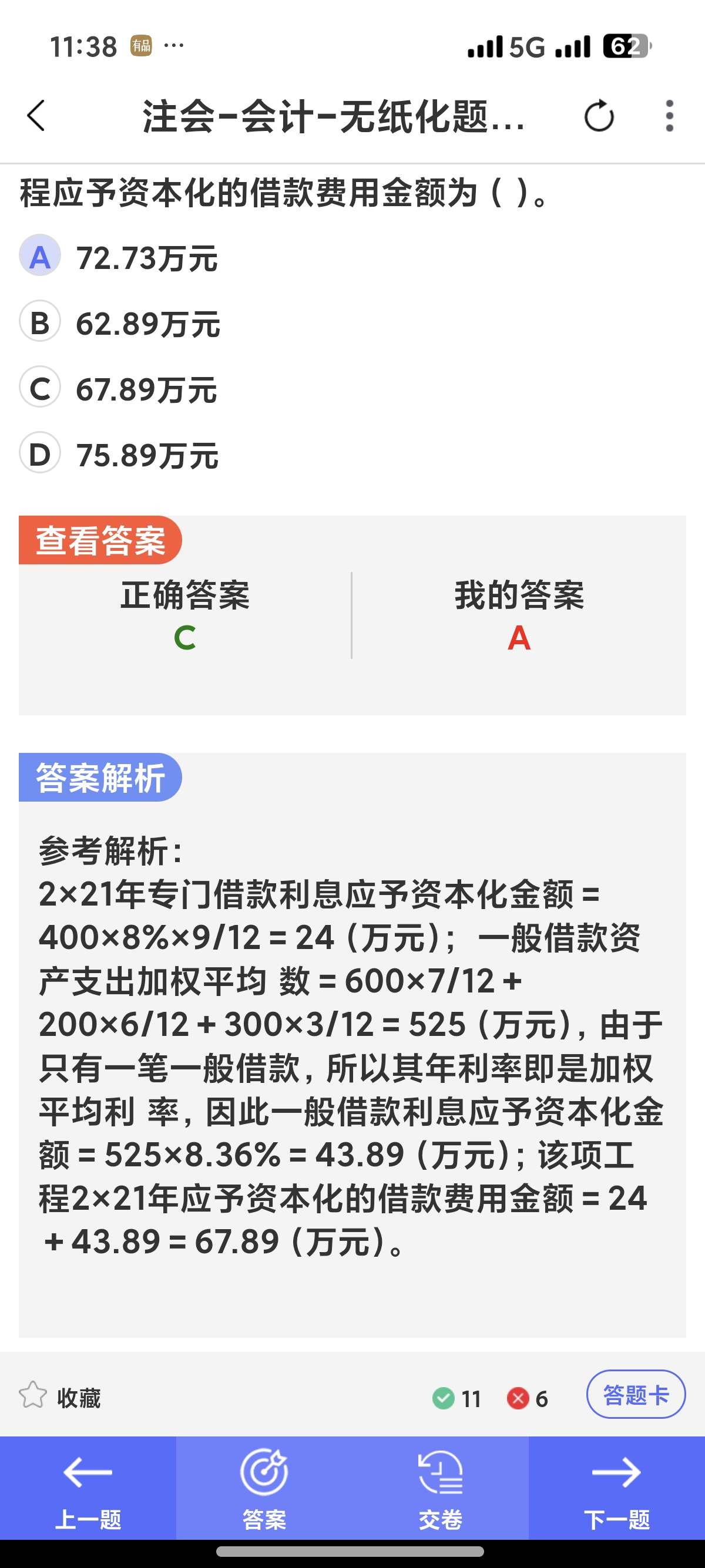This screenshot has width=705, height=1568.
Task: Open the 答题卡 answer sheet
Action: 636,1395
